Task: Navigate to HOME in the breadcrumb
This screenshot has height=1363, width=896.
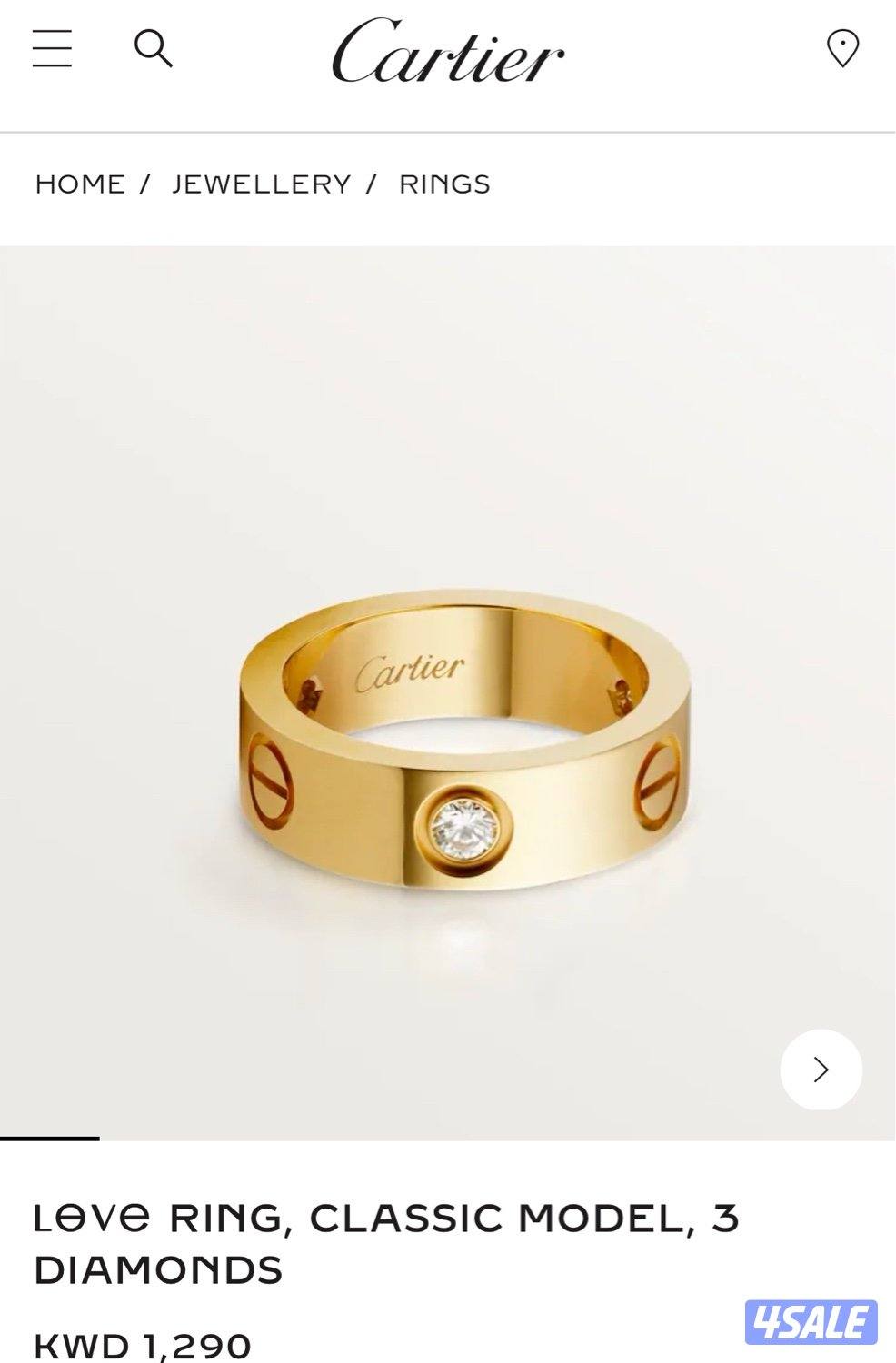Action: pyautogui.click(x=79, y=184)
